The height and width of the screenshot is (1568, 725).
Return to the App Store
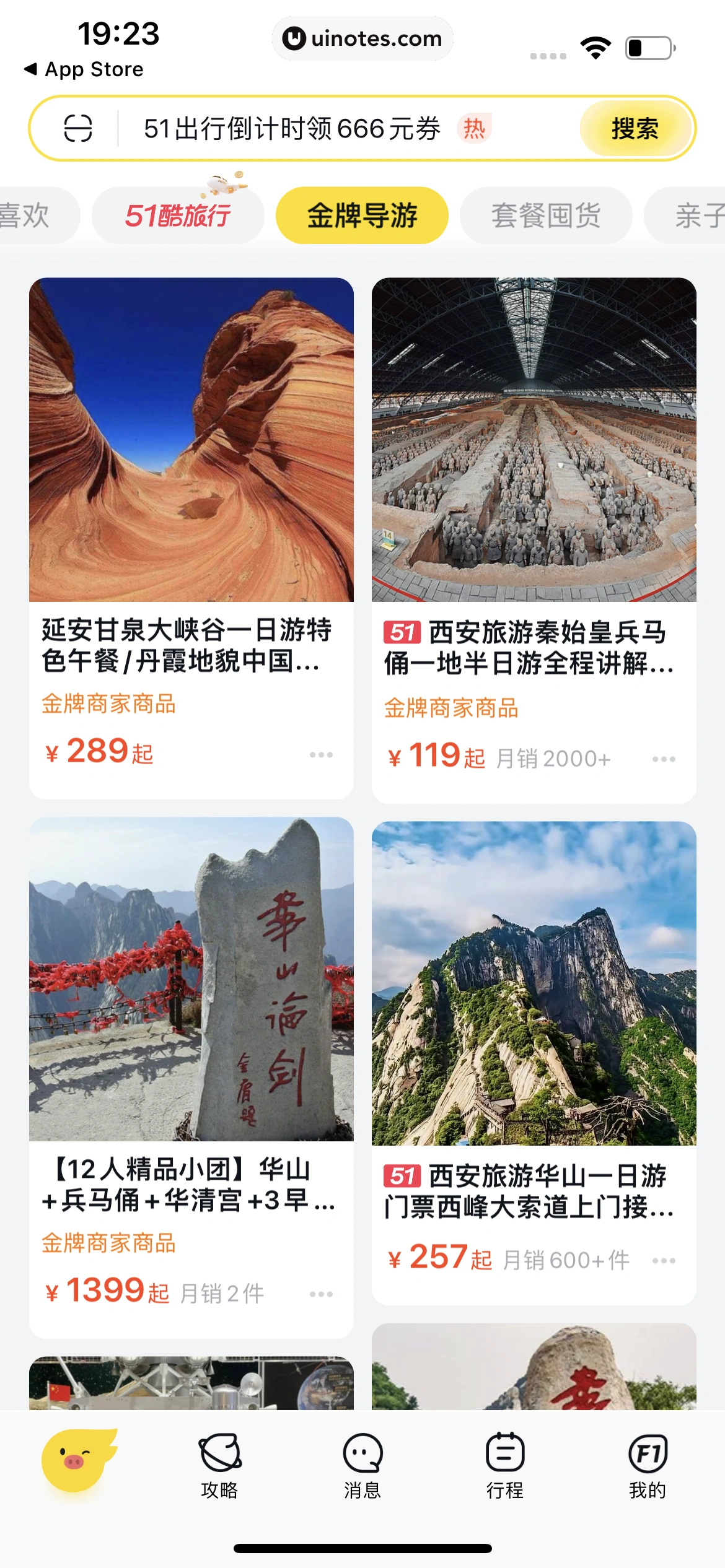(84, 69)
